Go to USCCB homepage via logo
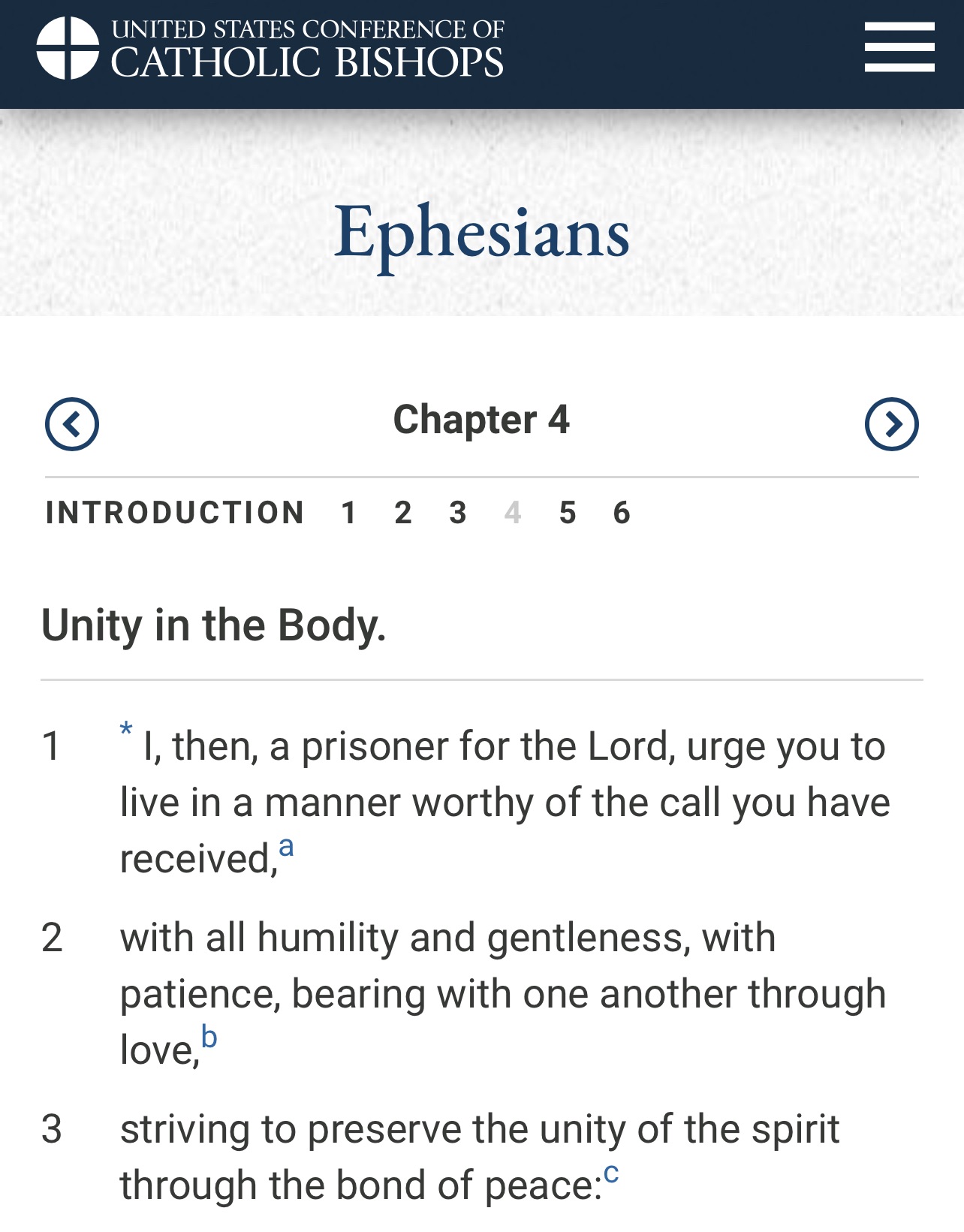964x1232 pixels. pyautogui.click(x=270, y=48)
